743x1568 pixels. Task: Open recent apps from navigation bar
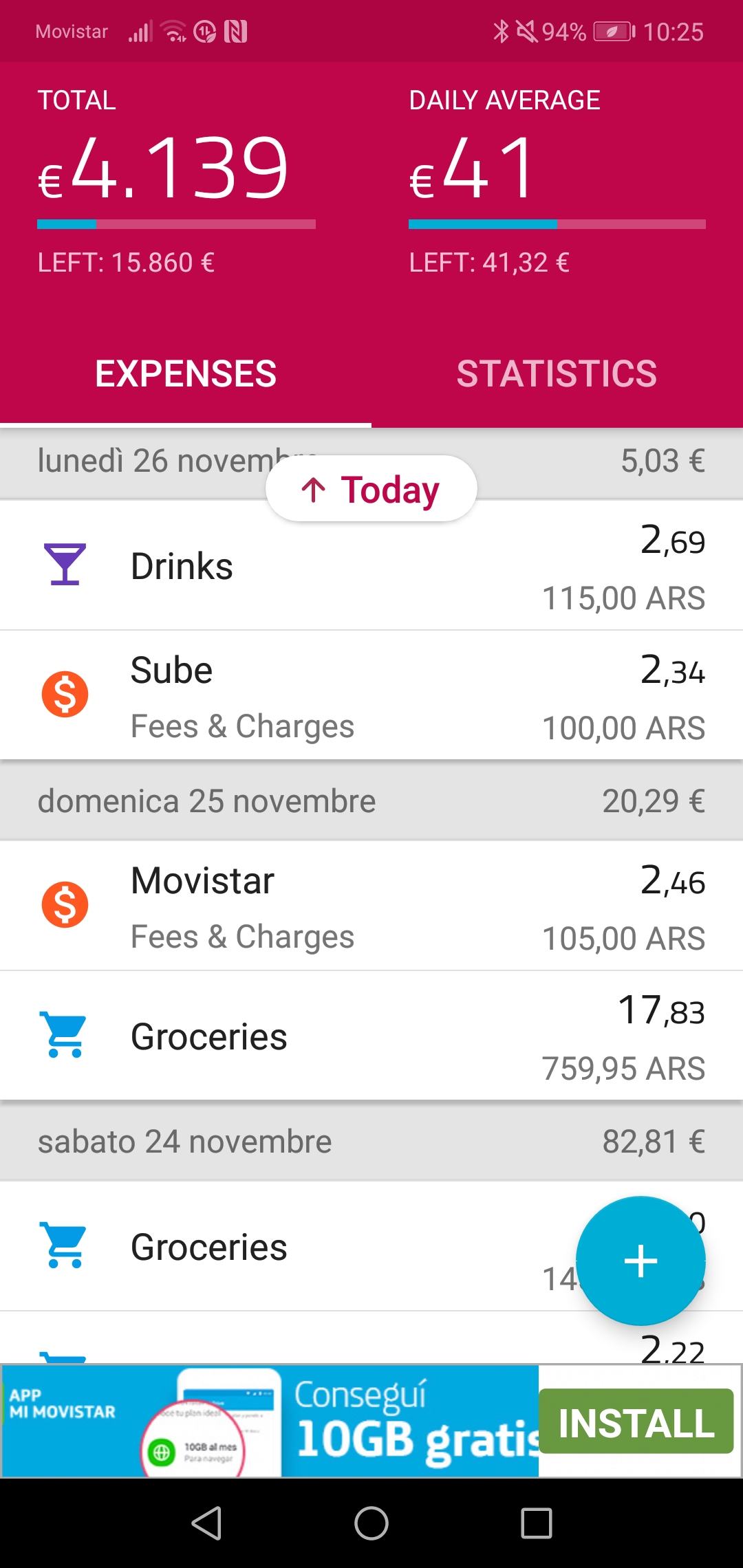(537, 1523)
